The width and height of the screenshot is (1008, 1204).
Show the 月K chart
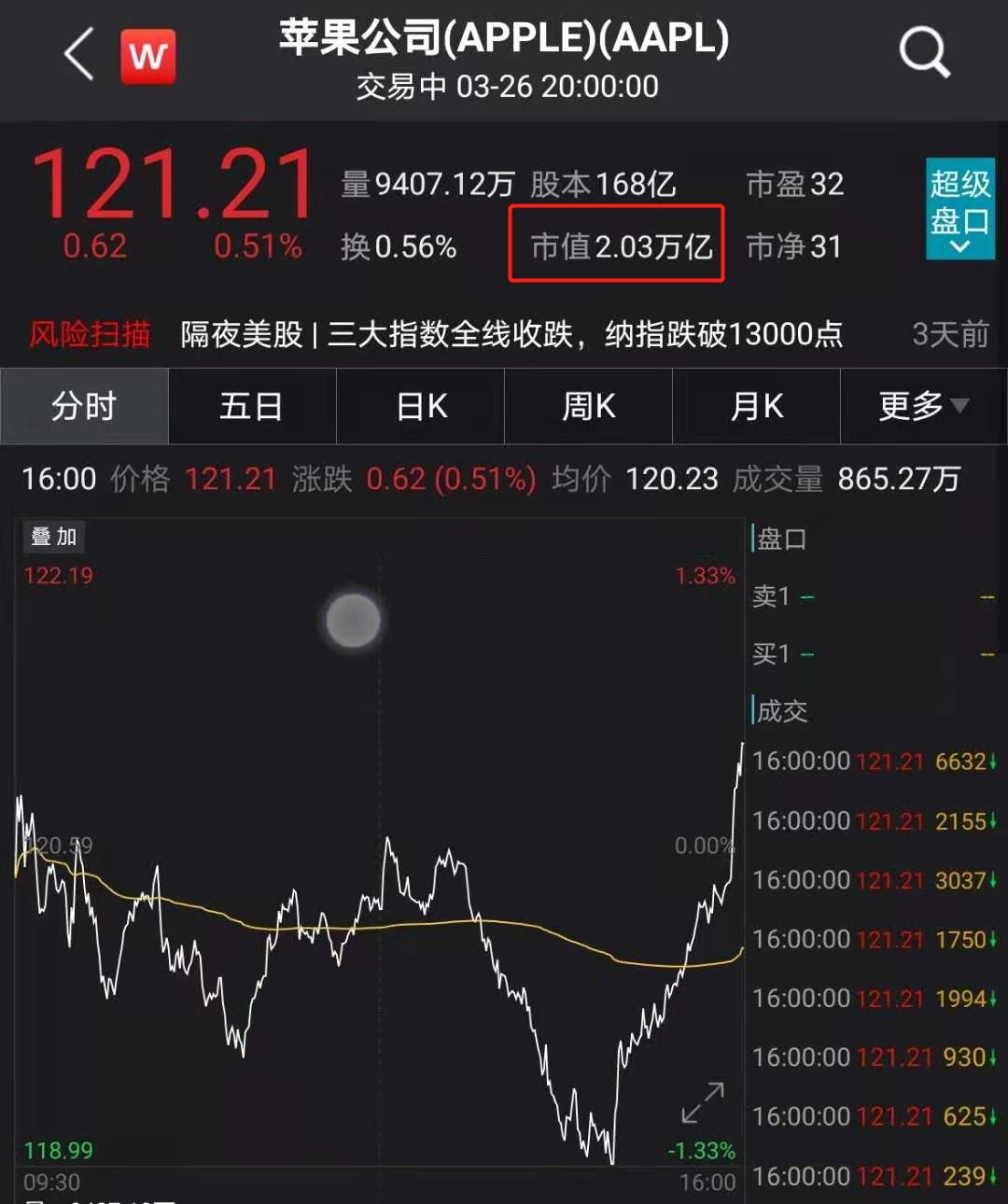756,407
